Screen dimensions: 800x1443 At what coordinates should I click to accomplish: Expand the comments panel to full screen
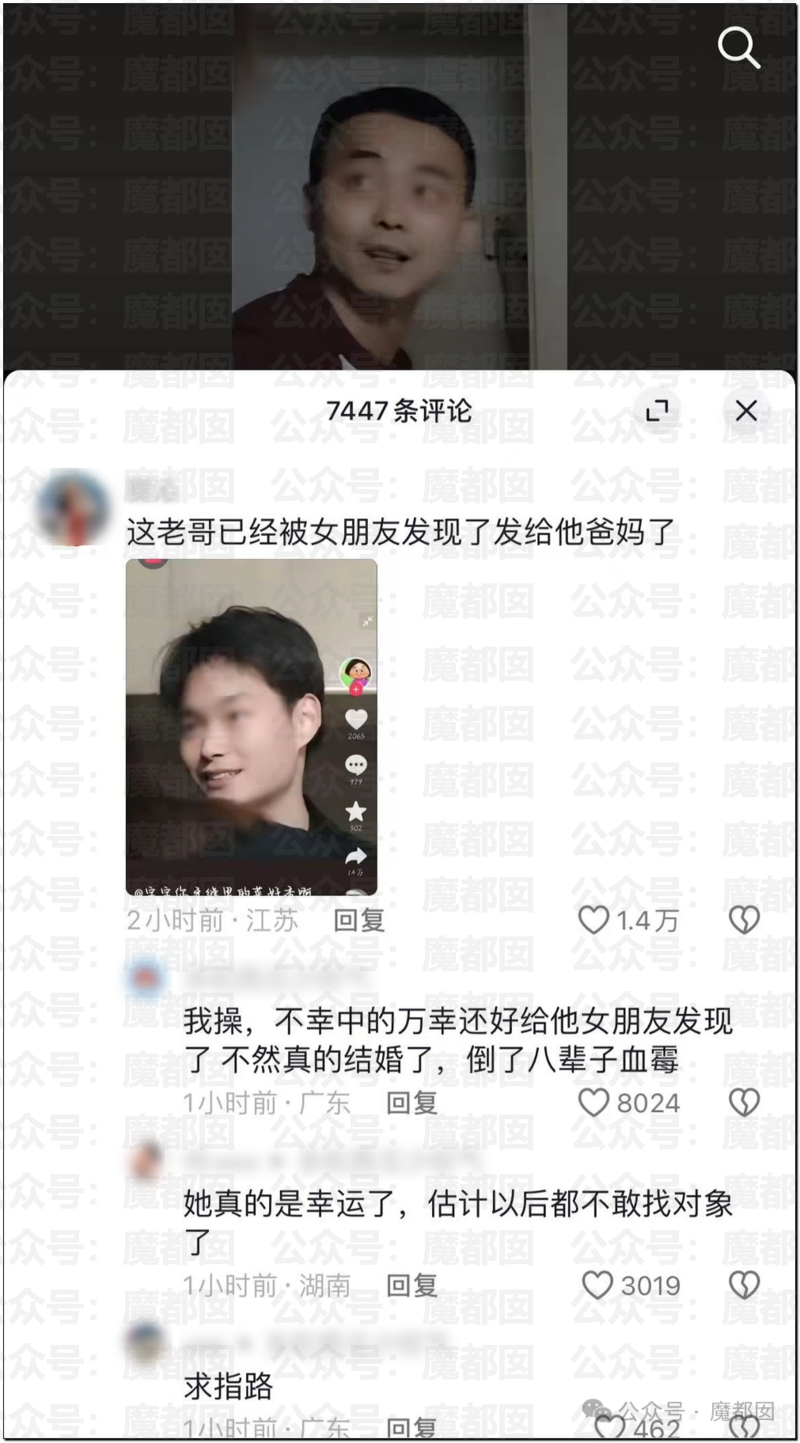(657, 410)
